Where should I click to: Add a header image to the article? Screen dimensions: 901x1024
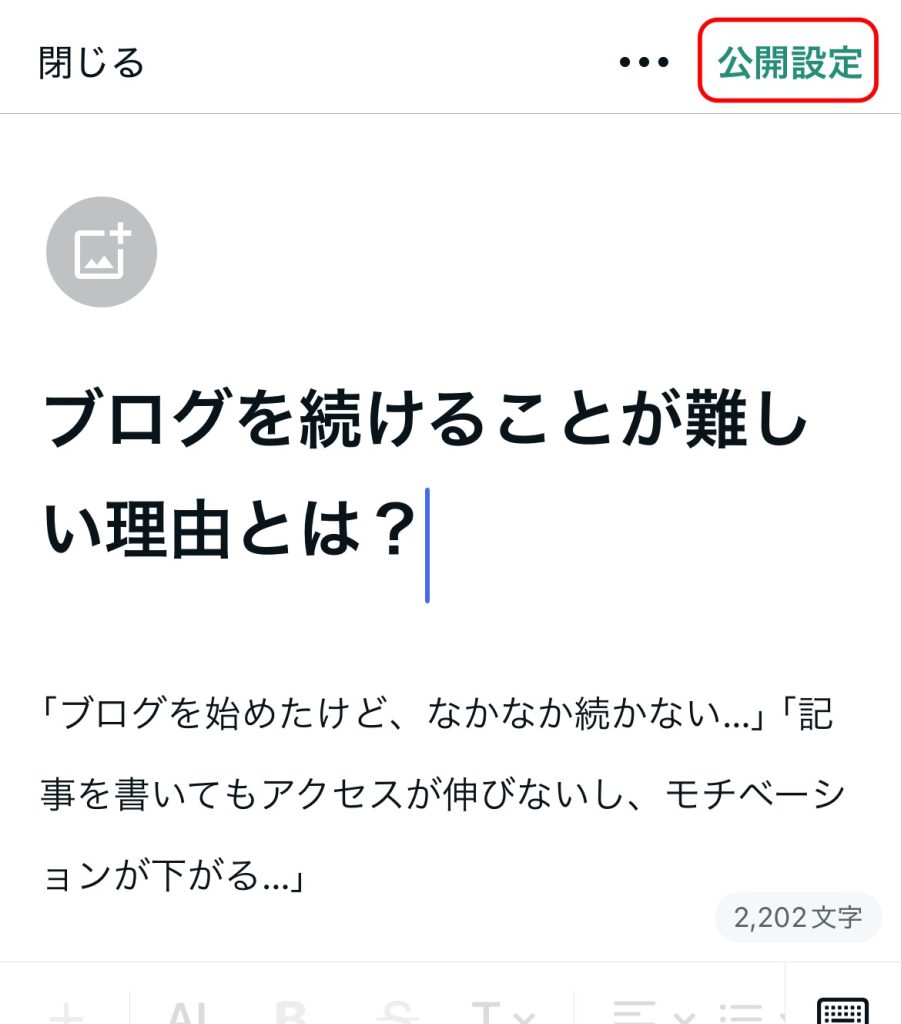click(x=101, y=252)
